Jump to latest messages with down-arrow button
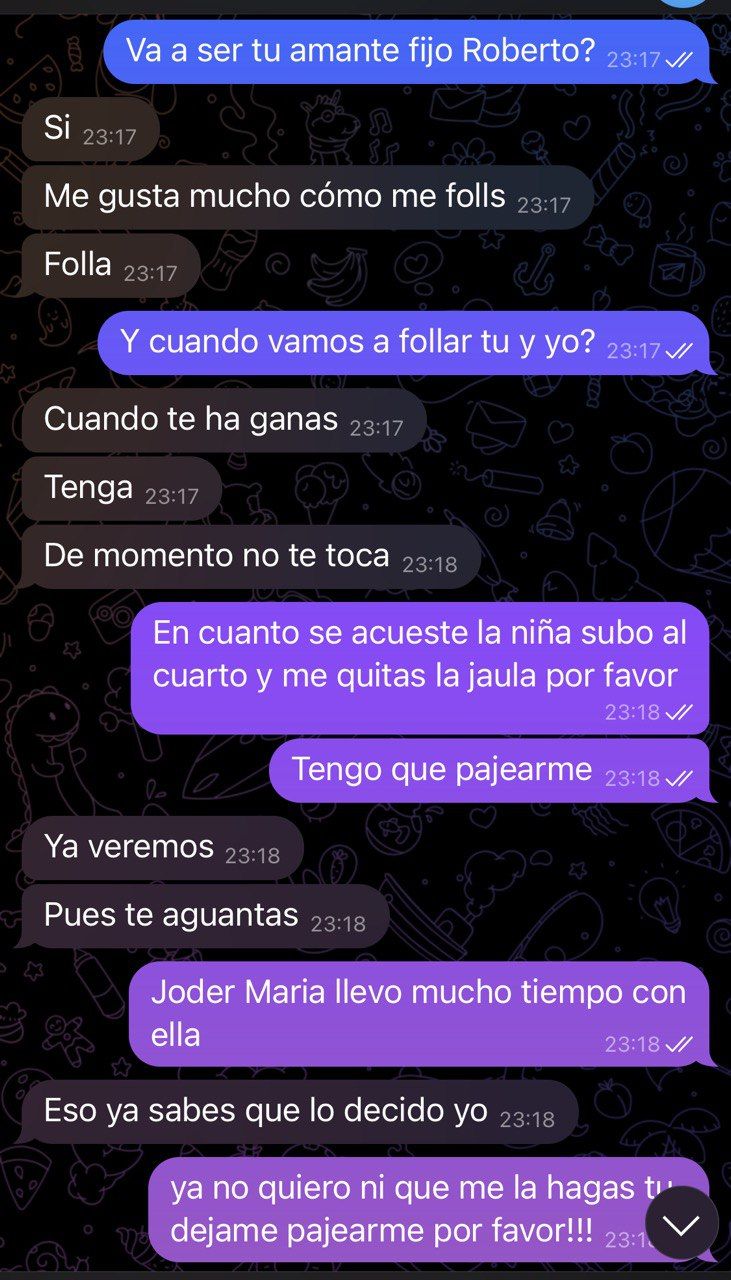 (x=682, y=1223)
